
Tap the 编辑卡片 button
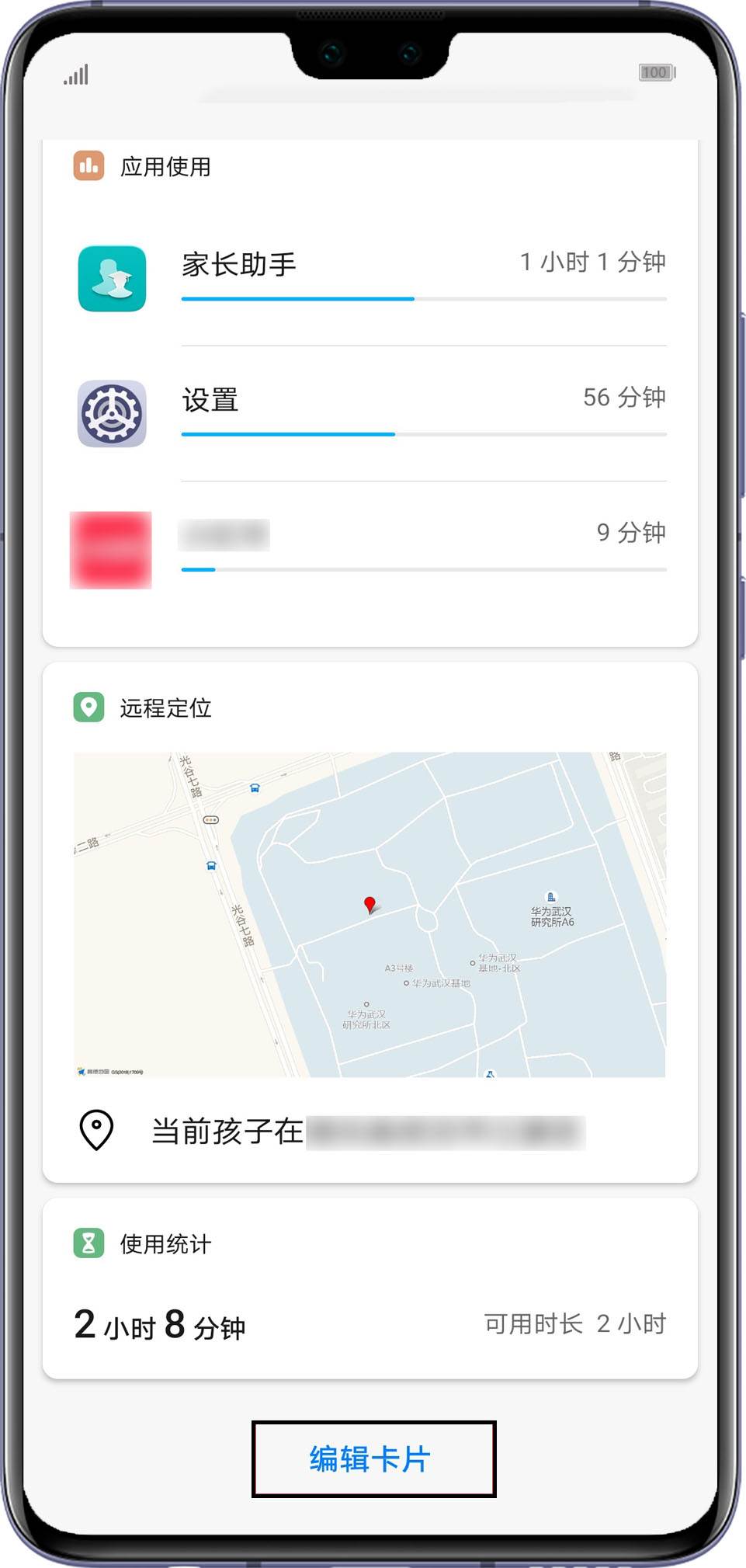pyautogui.click(x=373, y=1458)
